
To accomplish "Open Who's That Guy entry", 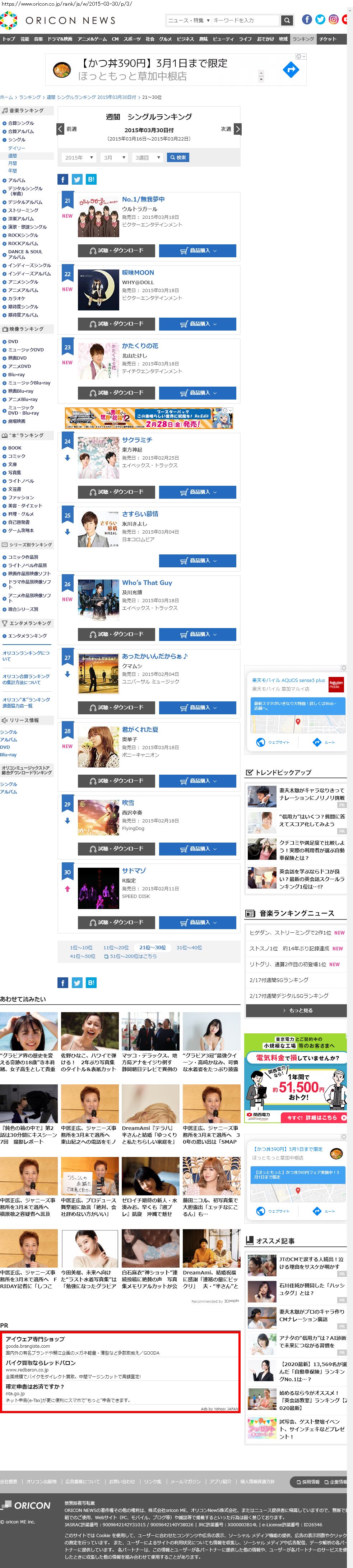I will click(x=147, y=582).
